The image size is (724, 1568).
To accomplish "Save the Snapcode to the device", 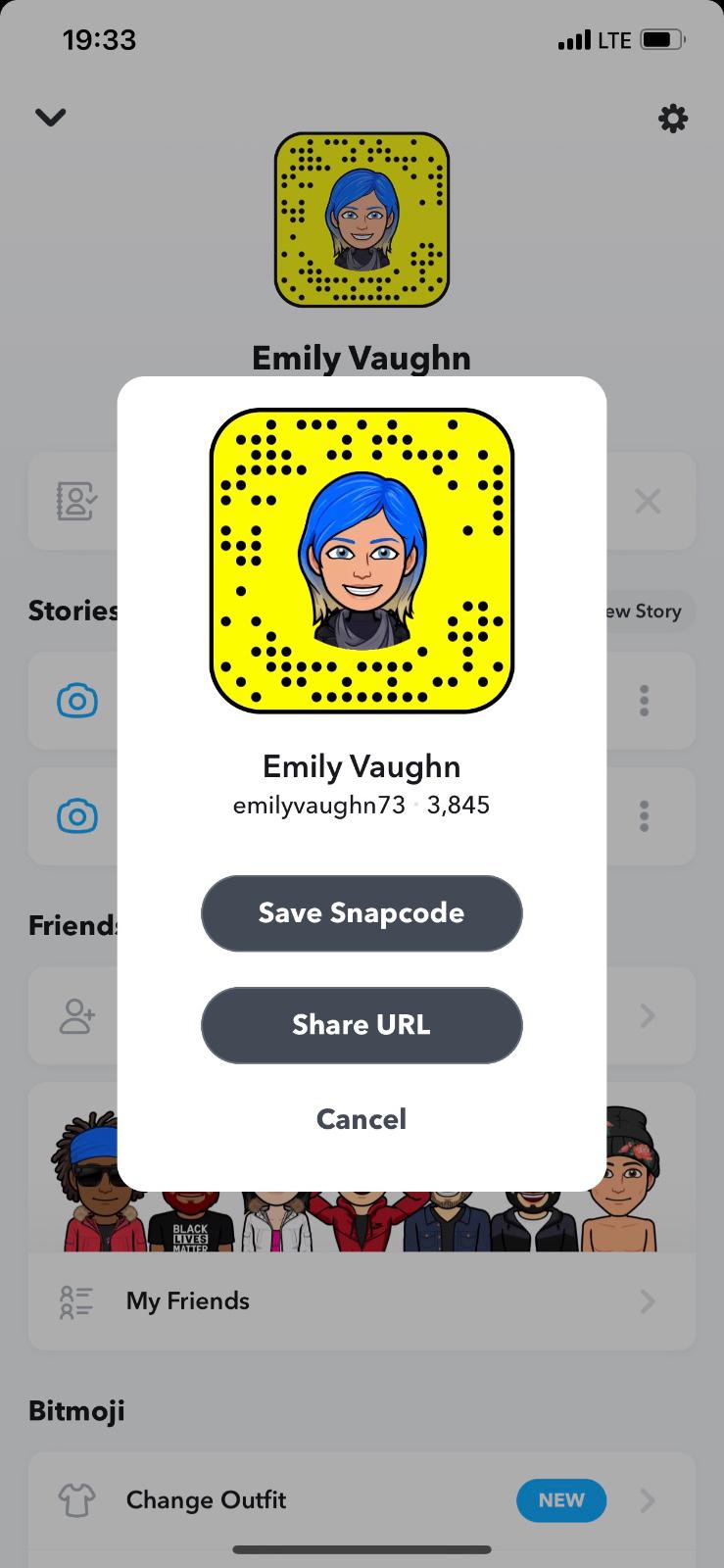I will point(362,913).
